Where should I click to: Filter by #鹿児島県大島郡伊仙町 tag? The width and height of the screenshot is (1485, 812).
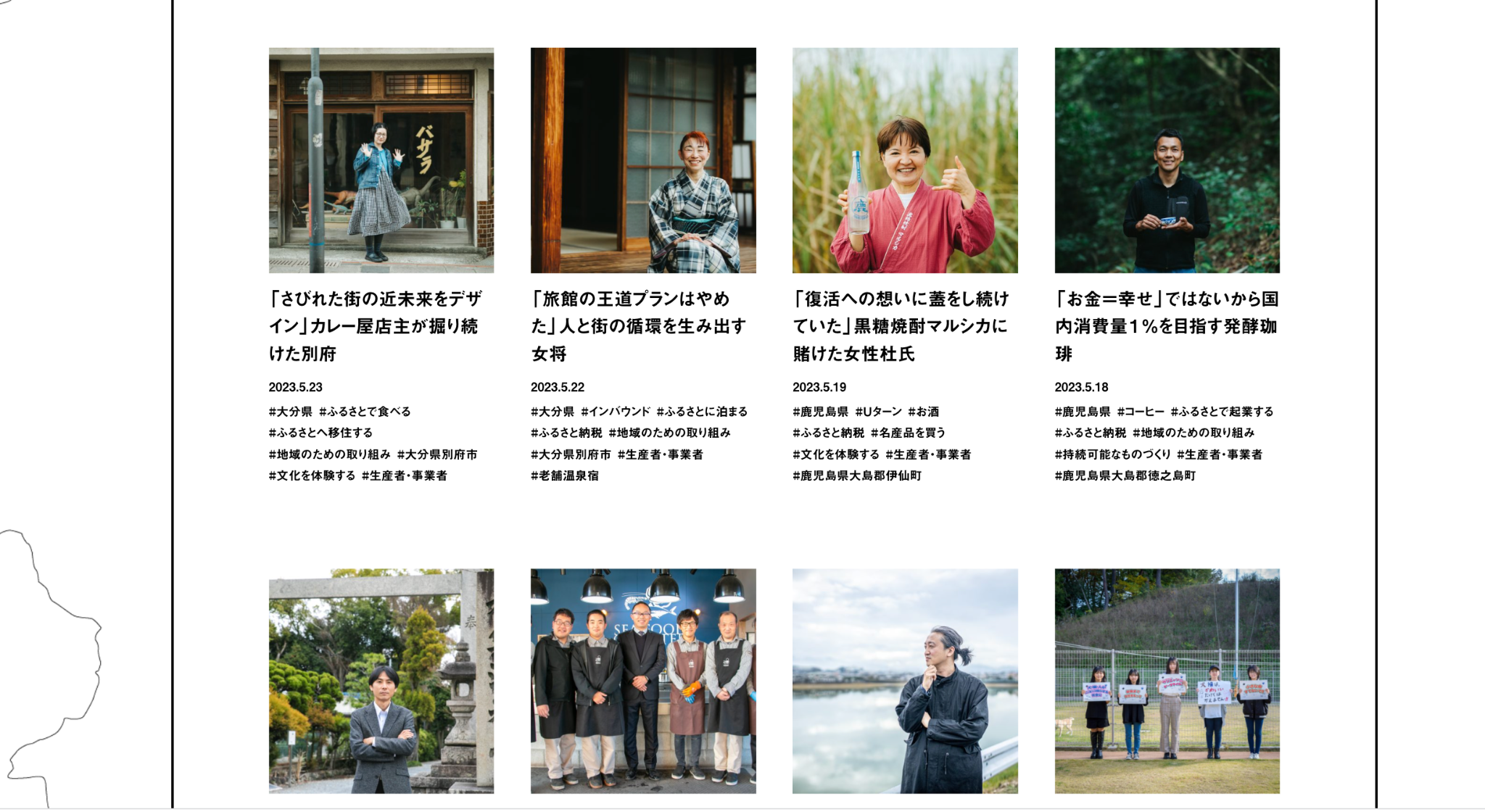(857, 476)
